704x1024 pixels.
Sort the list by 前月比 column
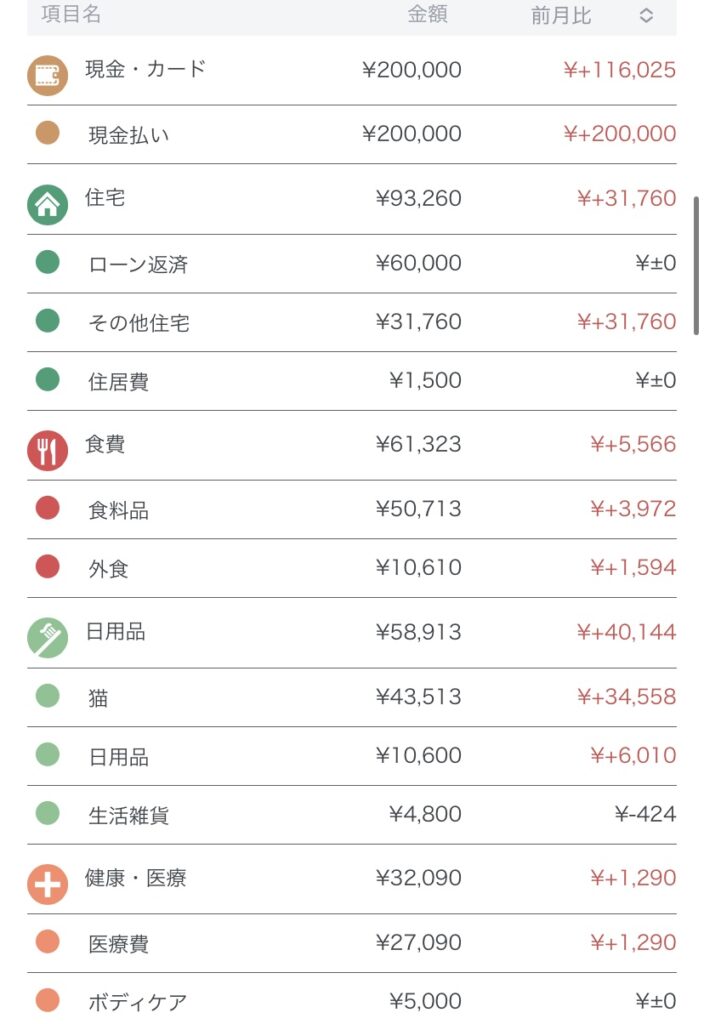[646, 16]
